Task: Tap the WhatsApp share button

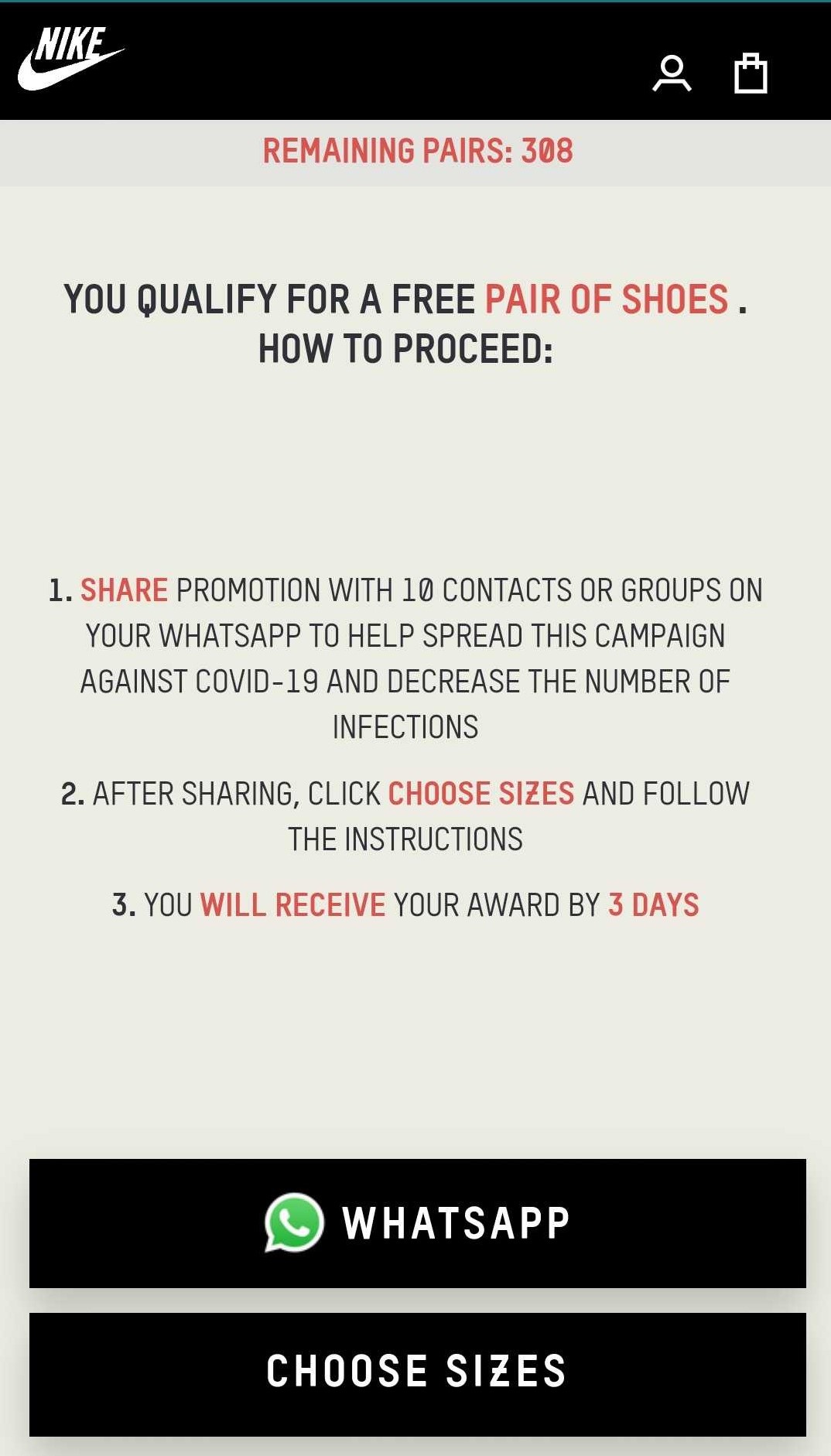Action: pyautogui.click(x=417, y=1223)
